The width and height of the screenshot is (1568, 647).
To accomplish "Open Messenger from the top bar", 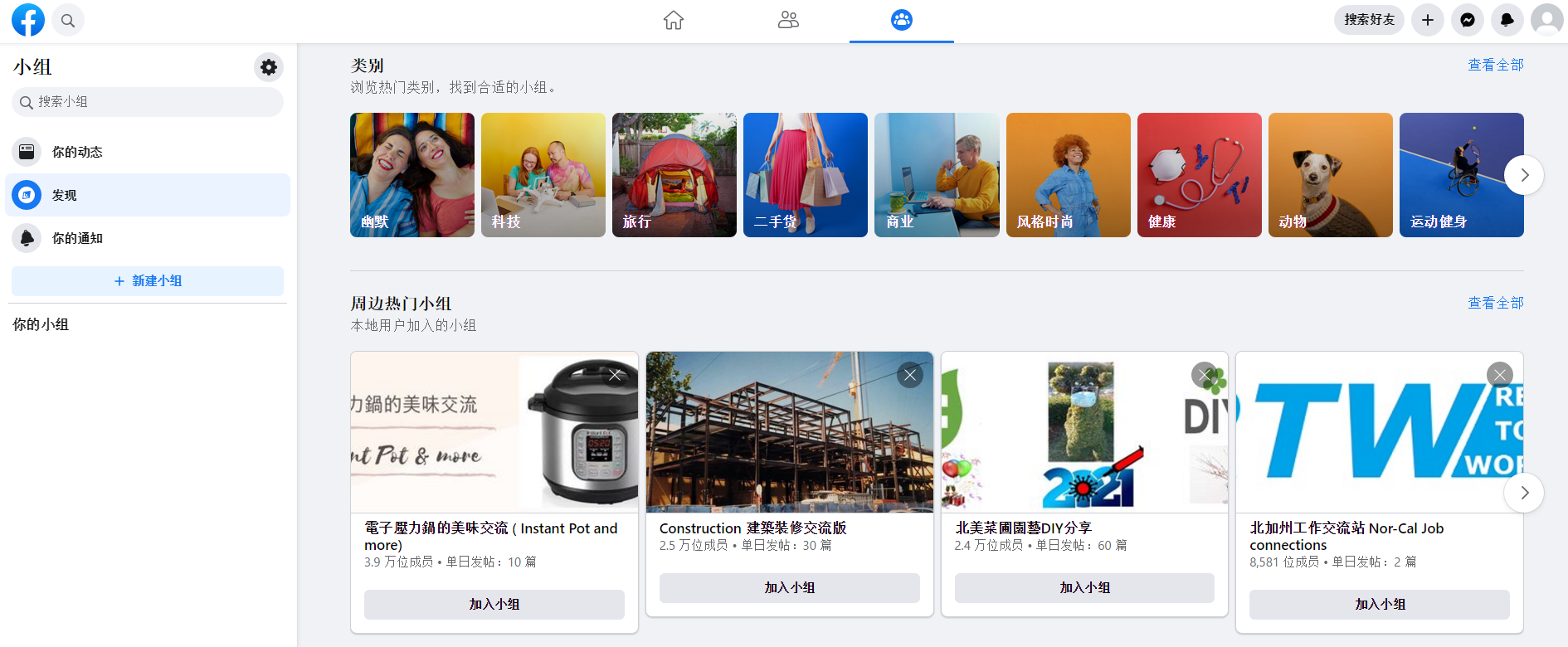I will [1467, 20].
